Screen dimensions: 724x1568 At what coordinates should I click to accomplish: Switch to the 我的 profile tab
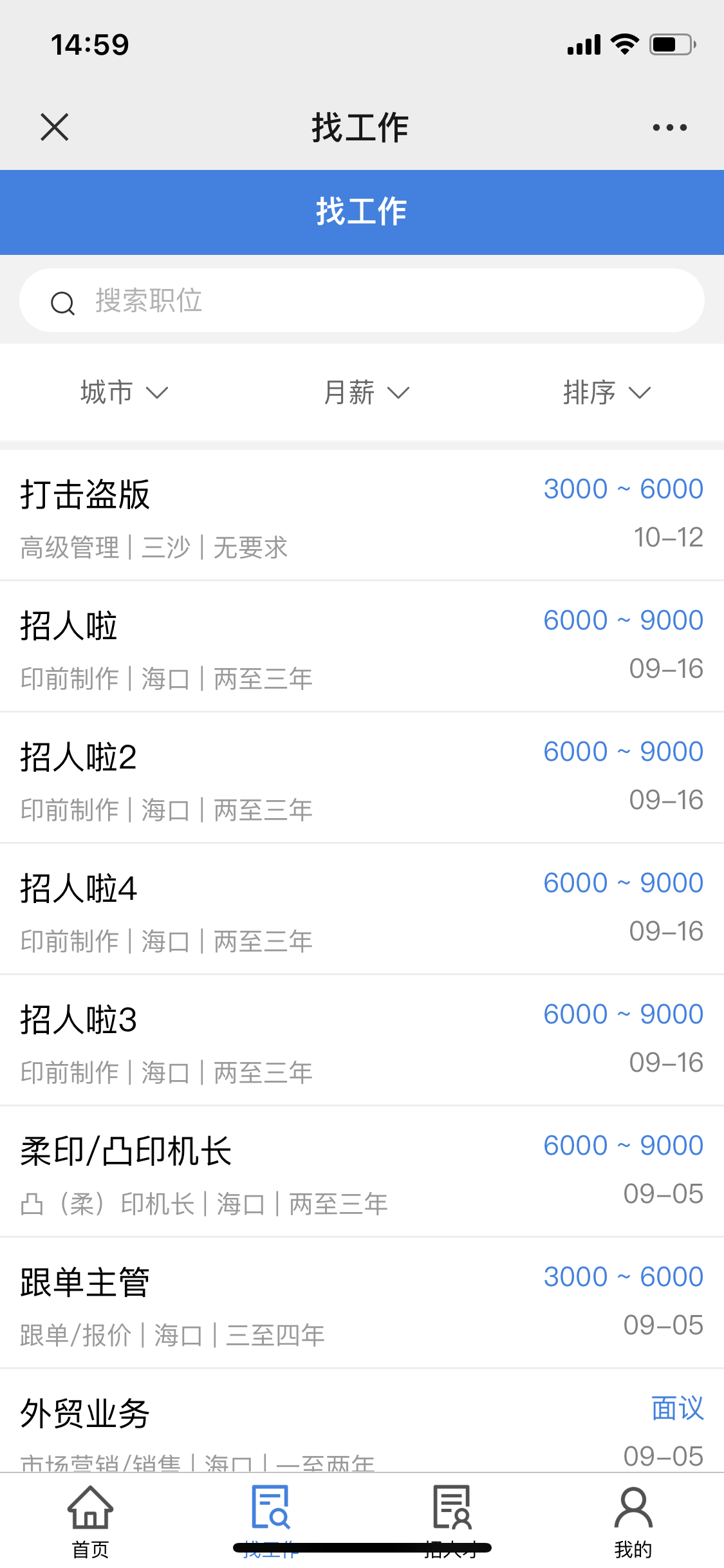pyautogui.click(x=633, y=1519)
